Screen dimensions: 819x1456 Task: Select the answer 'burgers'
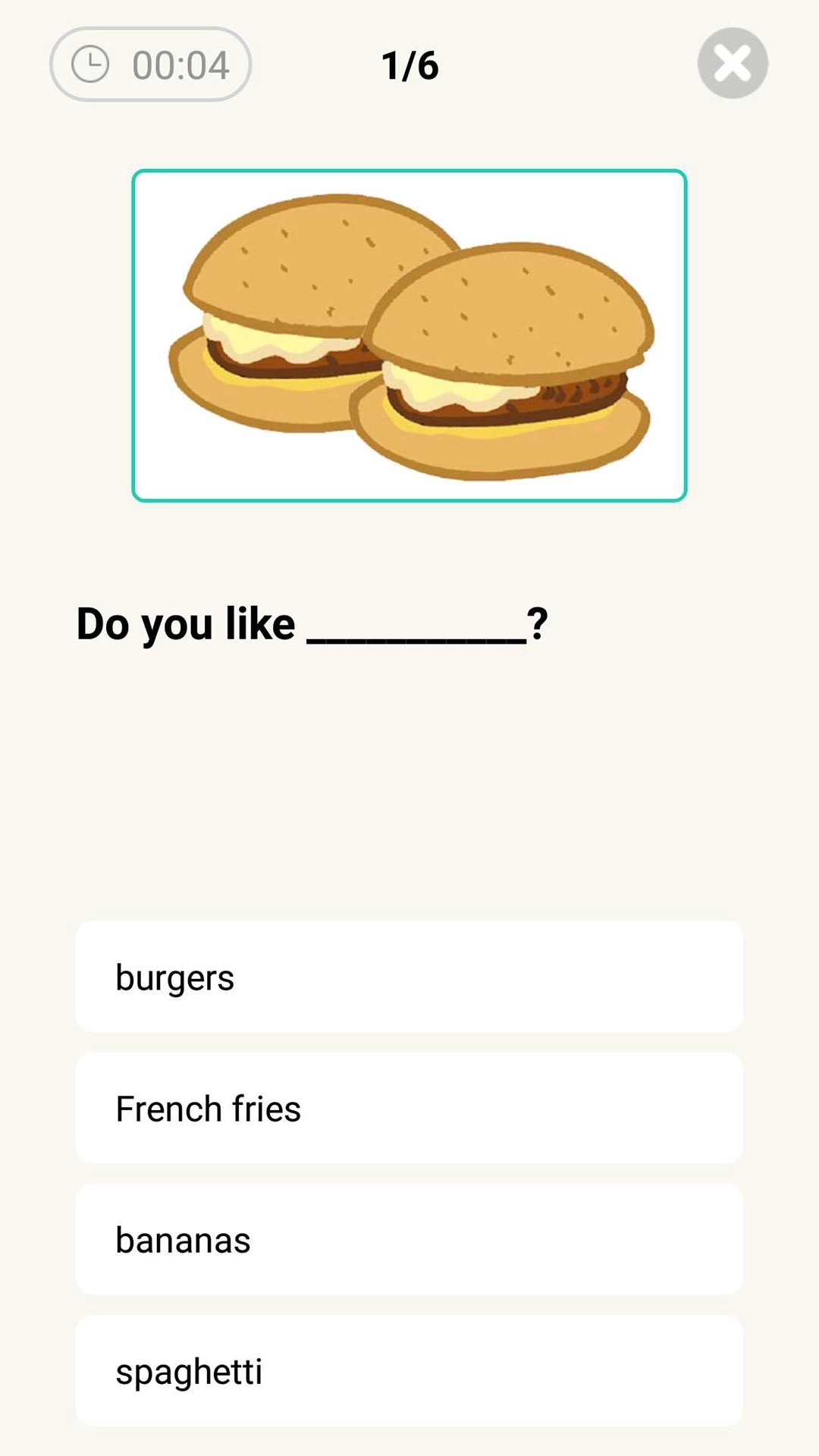tap(409, 977)
